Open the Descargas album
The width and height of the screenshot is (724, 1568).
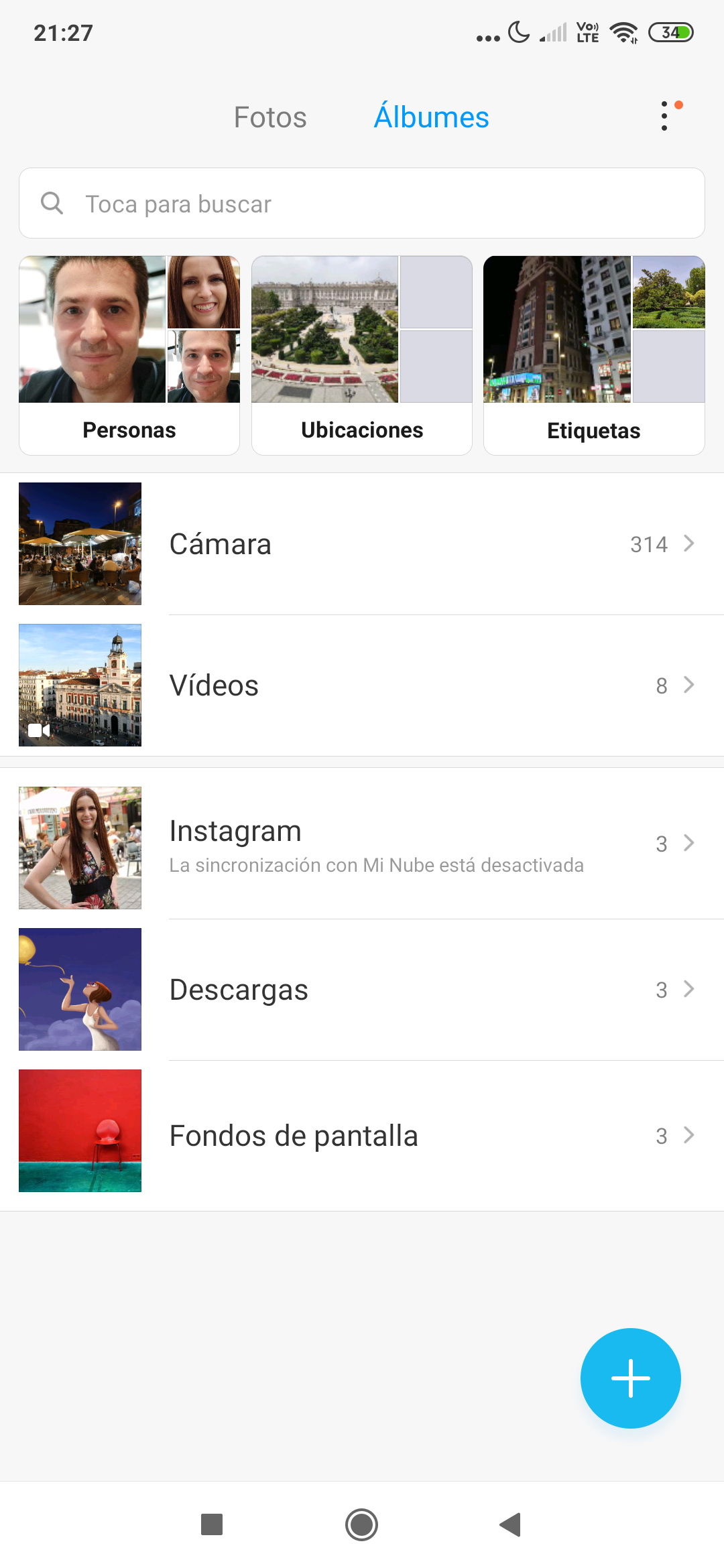(362, 990)
